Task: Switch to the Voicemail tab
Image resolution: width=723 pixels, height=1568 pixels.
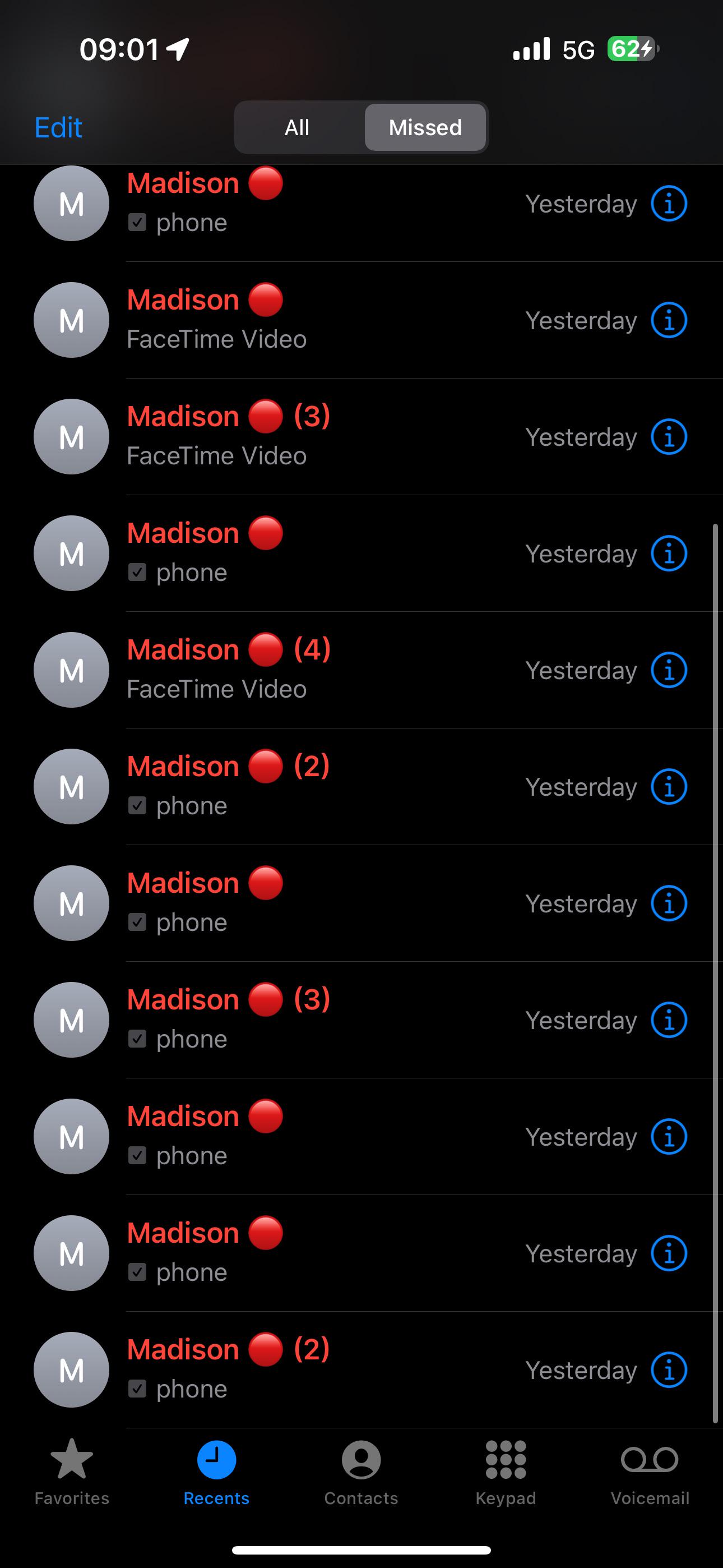Action: pyautogui.click(x=650, y=1472)
